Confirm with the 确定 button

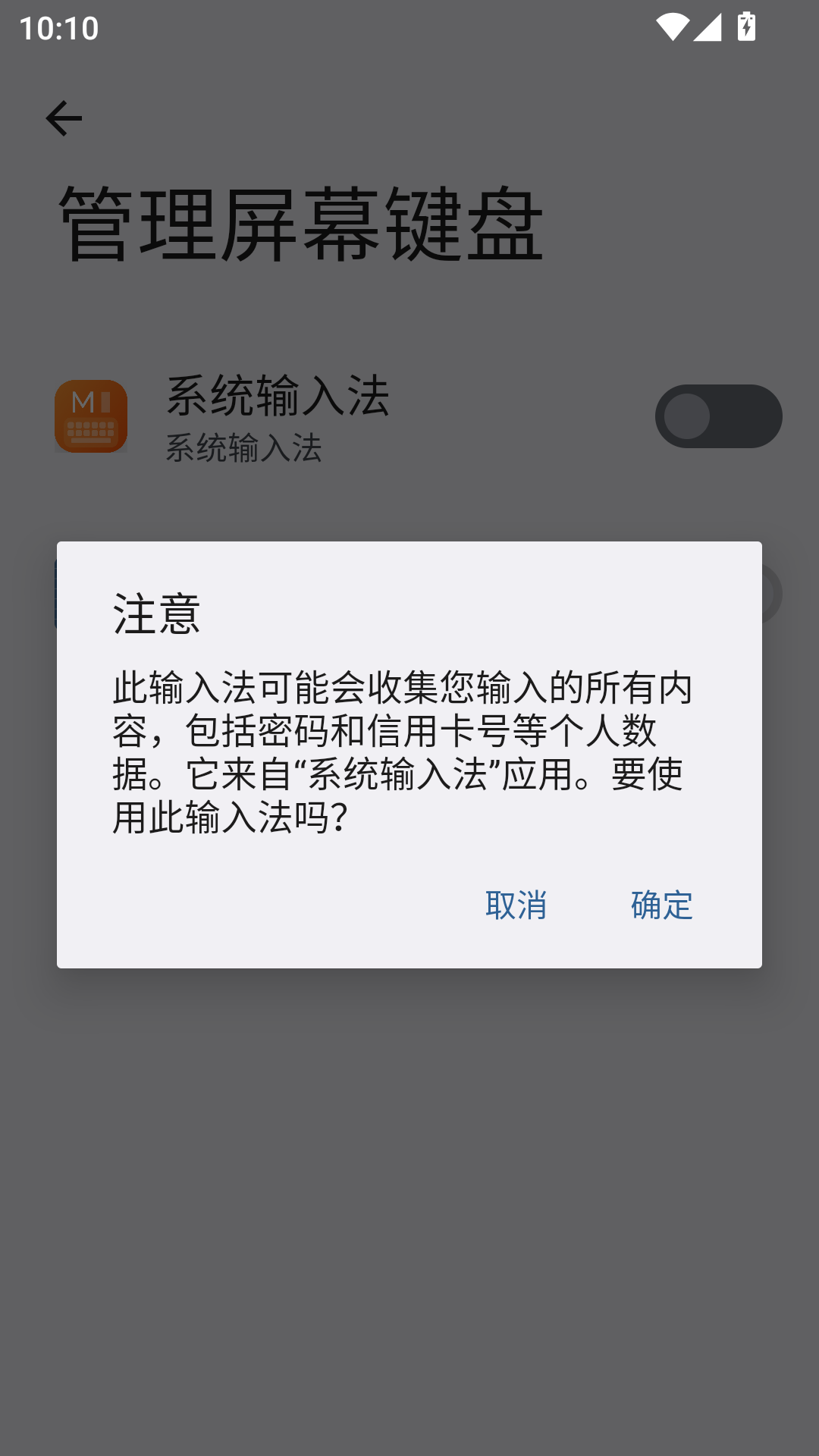[661, 905]
